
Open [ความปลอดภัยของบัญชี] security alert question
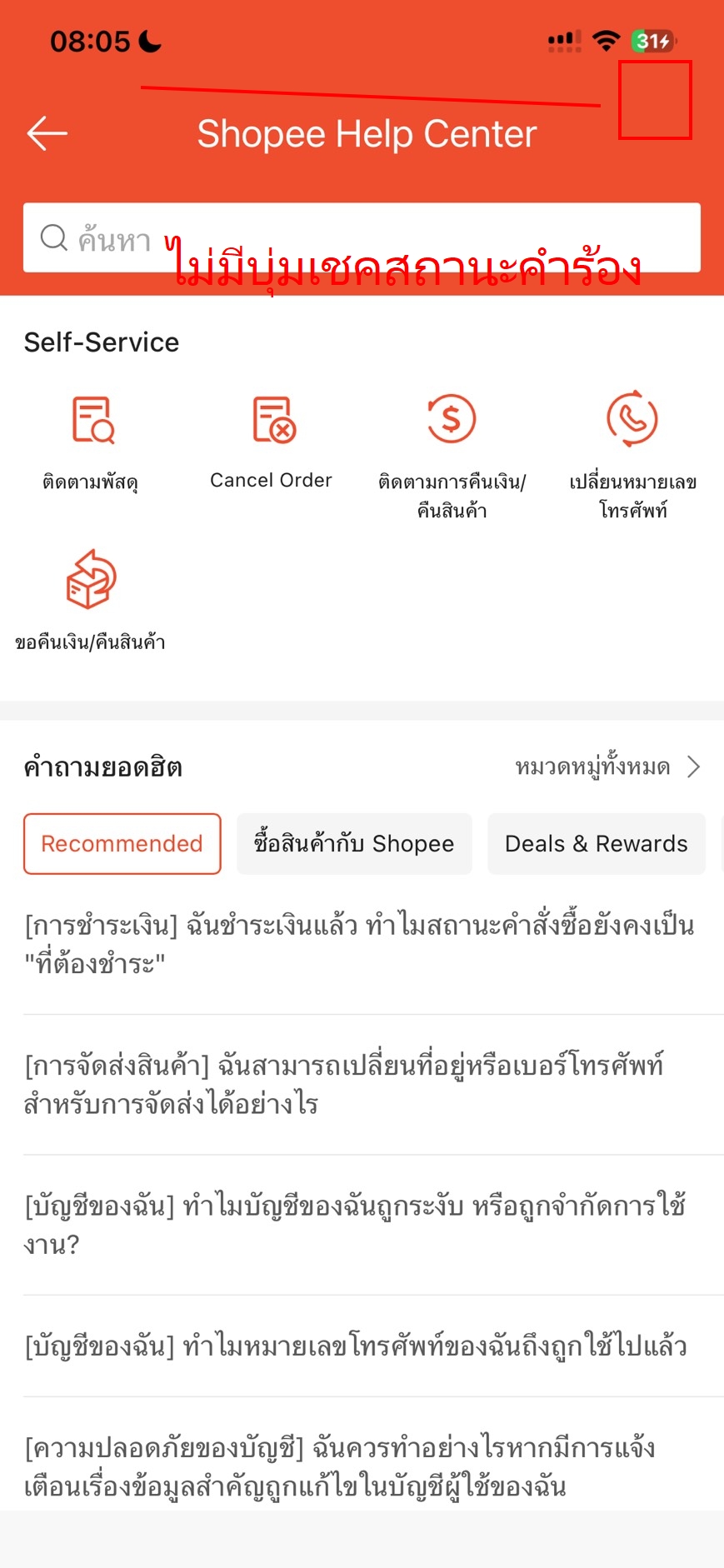pyautogui.click(x=340, y=1466)
